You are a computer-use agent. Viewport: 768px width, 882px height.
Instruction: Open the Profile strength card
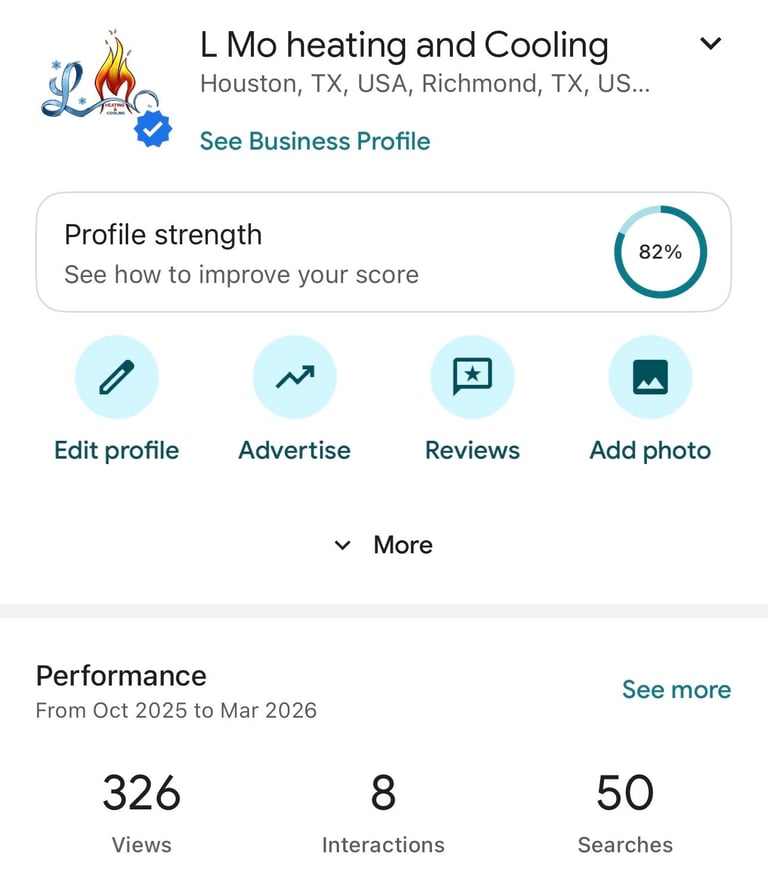click(x=383, y=252)
